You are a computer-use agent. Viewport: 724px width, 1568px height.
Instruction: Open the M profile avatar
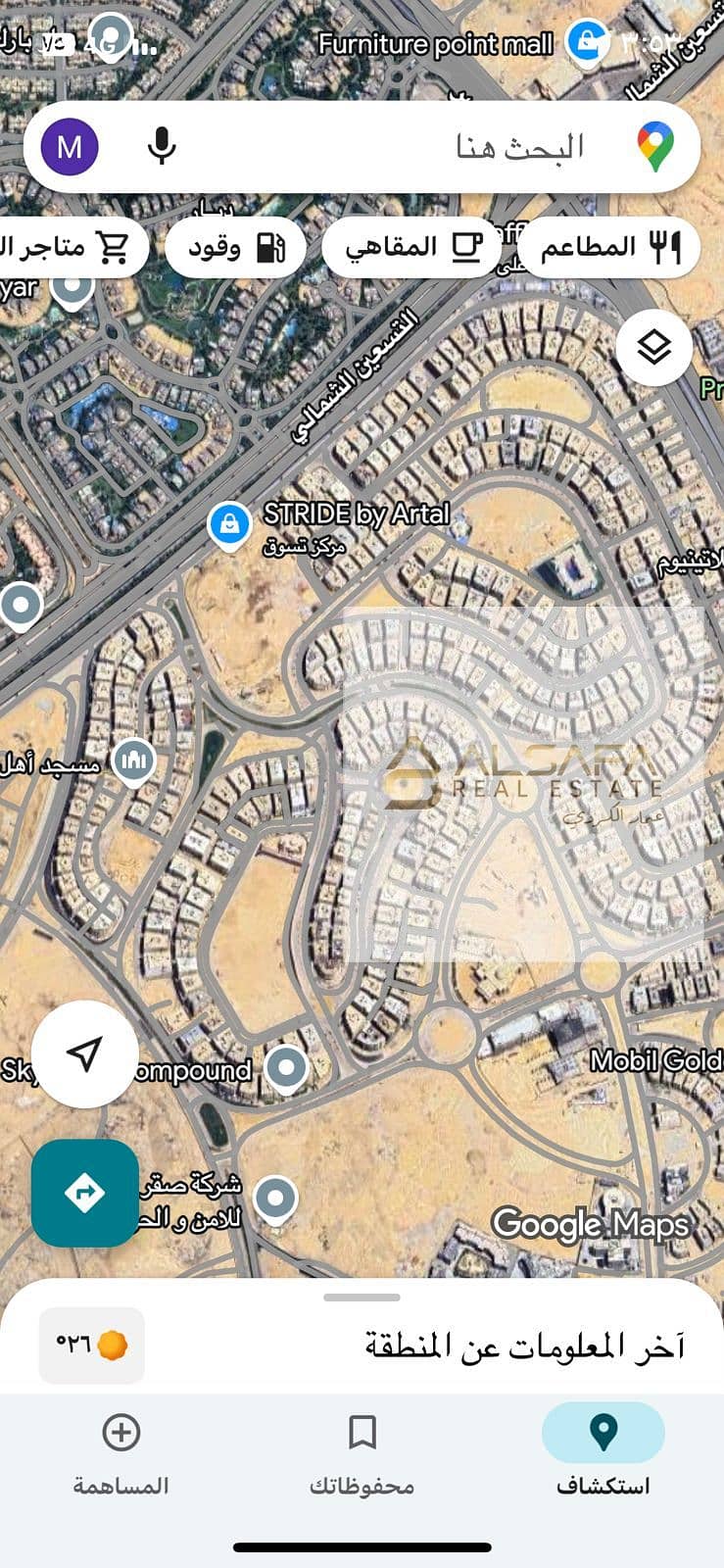tap(70, 147)
